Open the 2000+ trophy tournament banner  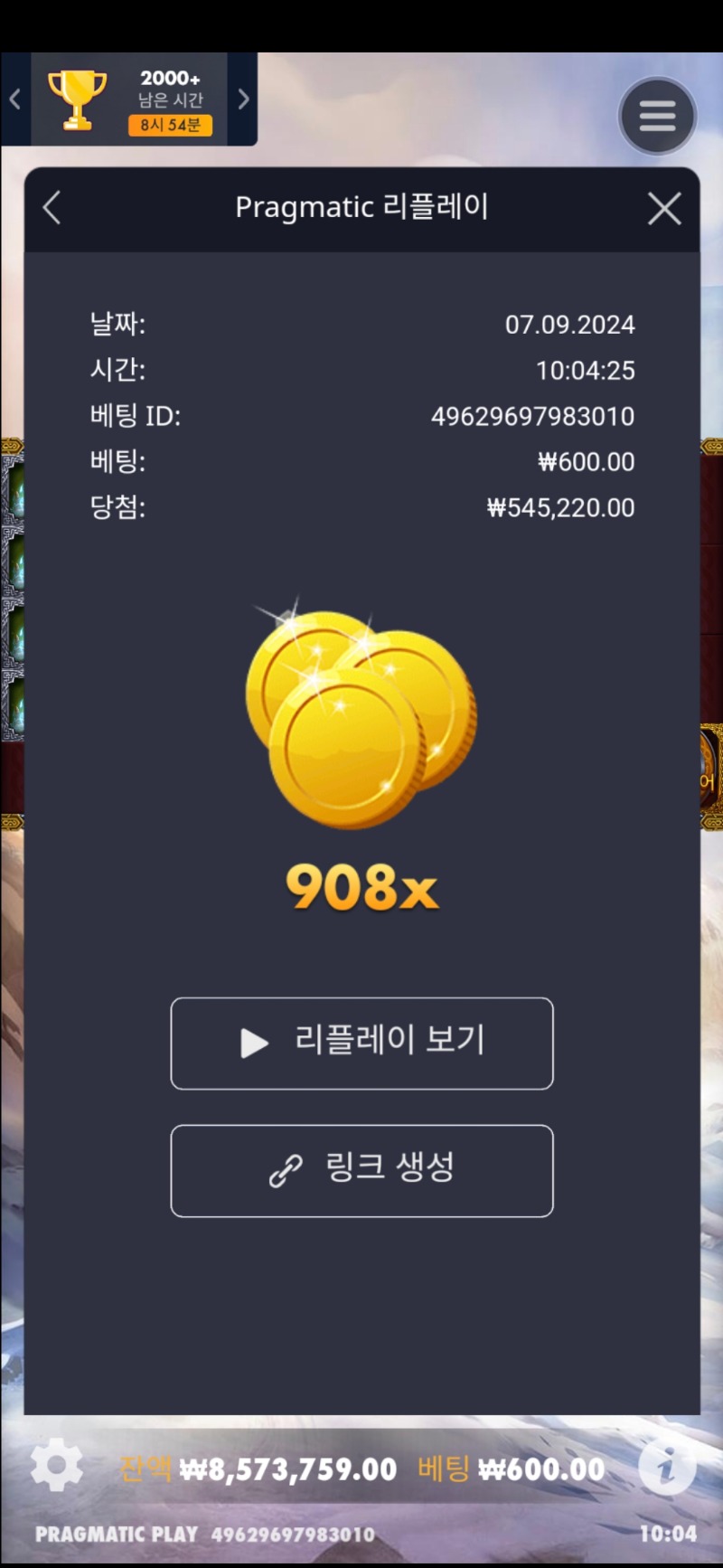tap(129, 99)
